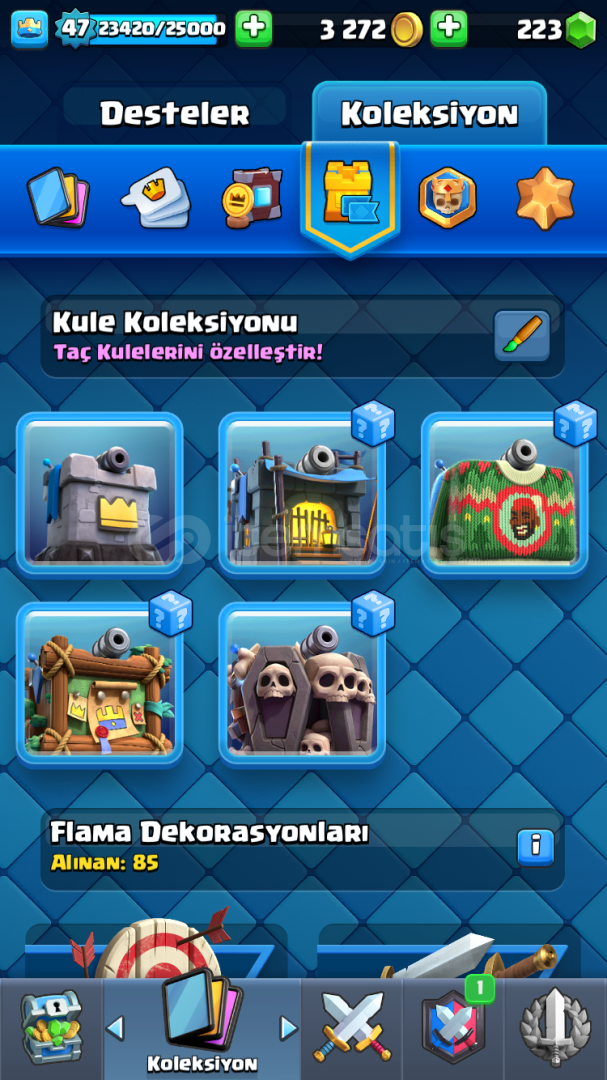Buy more gold with the plus button
The height and width of the screenshot is (1080, 607).
pyautogui.click(x=449, y=29)
